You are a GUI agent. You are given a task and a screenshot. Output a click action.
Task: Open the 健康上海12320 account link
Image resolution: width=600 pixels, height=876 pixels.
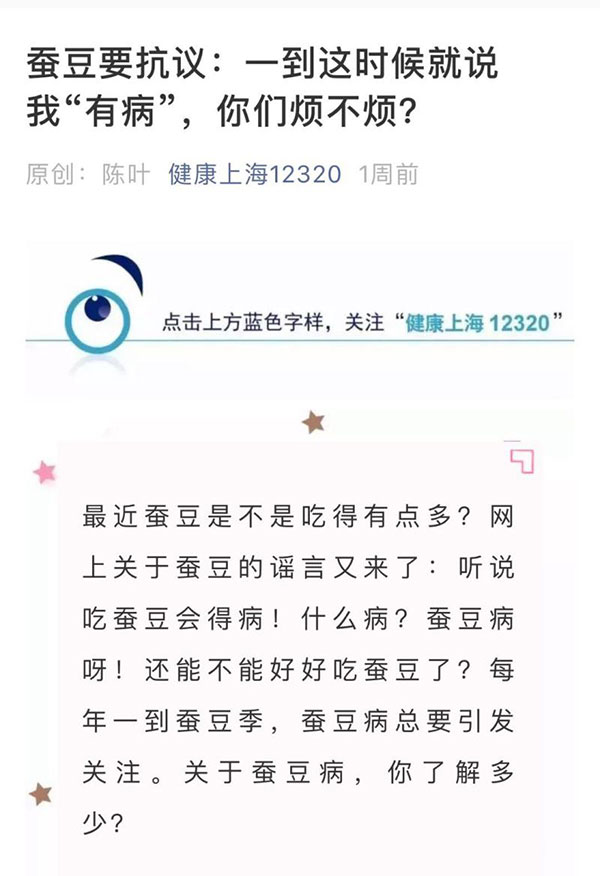coord(255,175)
